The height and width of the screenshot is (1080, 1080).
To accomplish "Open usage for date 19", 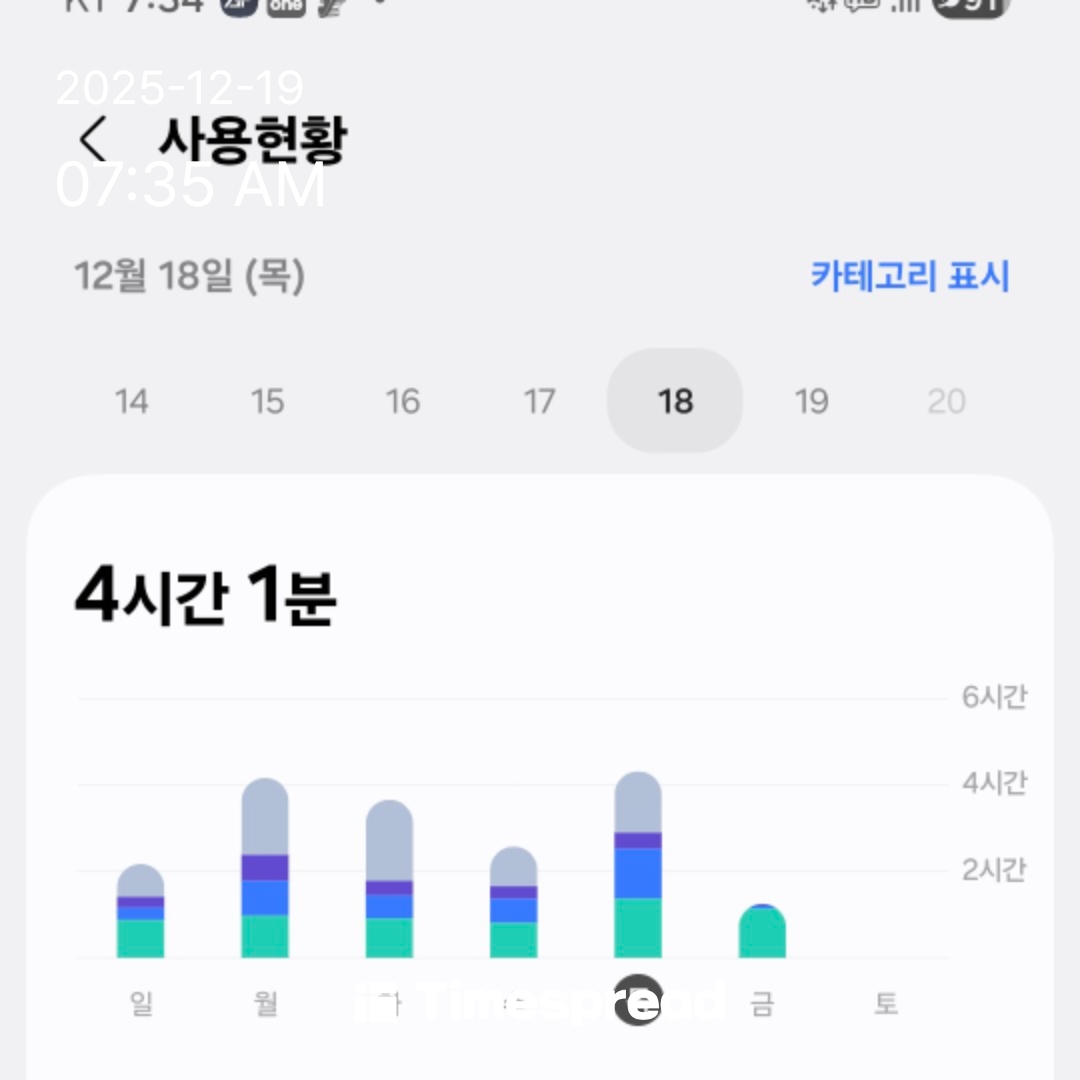I will click(811, 402).
